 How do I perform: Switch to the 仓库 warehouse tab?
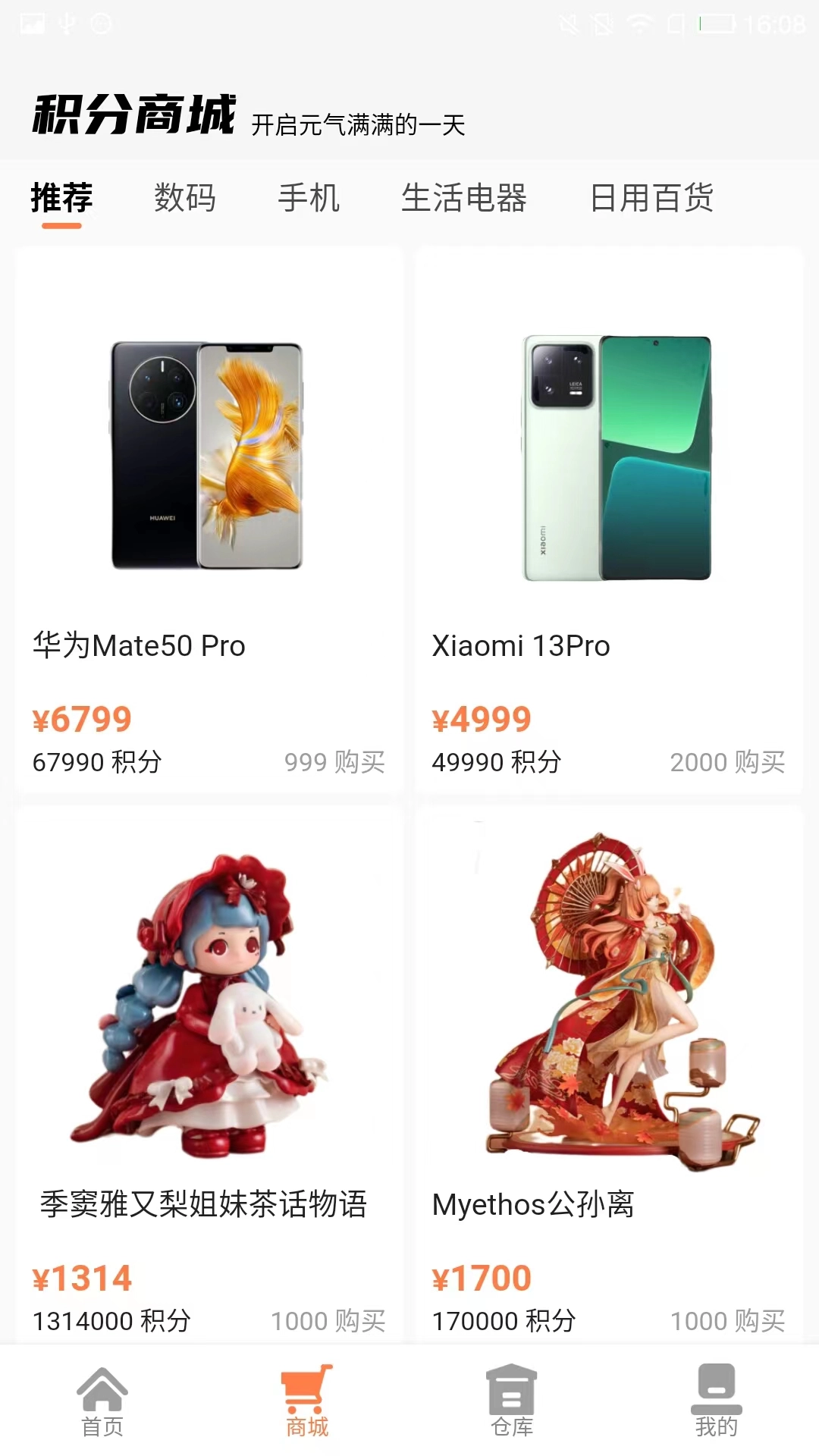[x=512, y=1402]
